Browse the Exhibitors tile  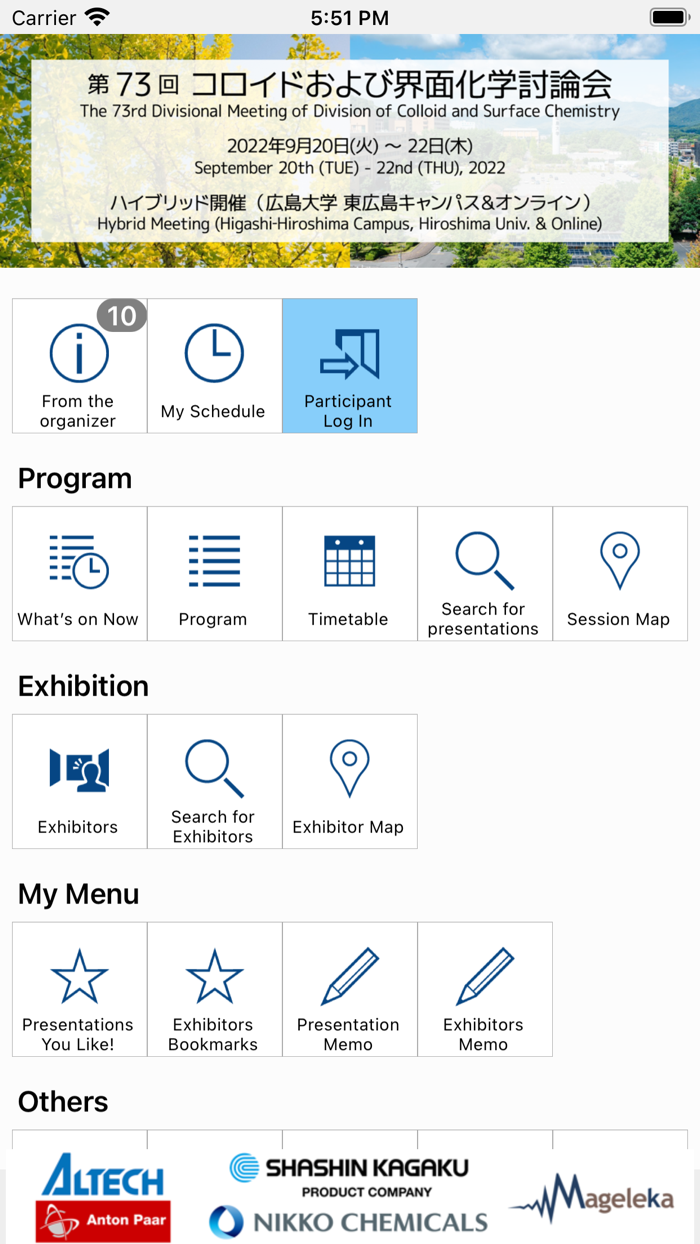79,781
